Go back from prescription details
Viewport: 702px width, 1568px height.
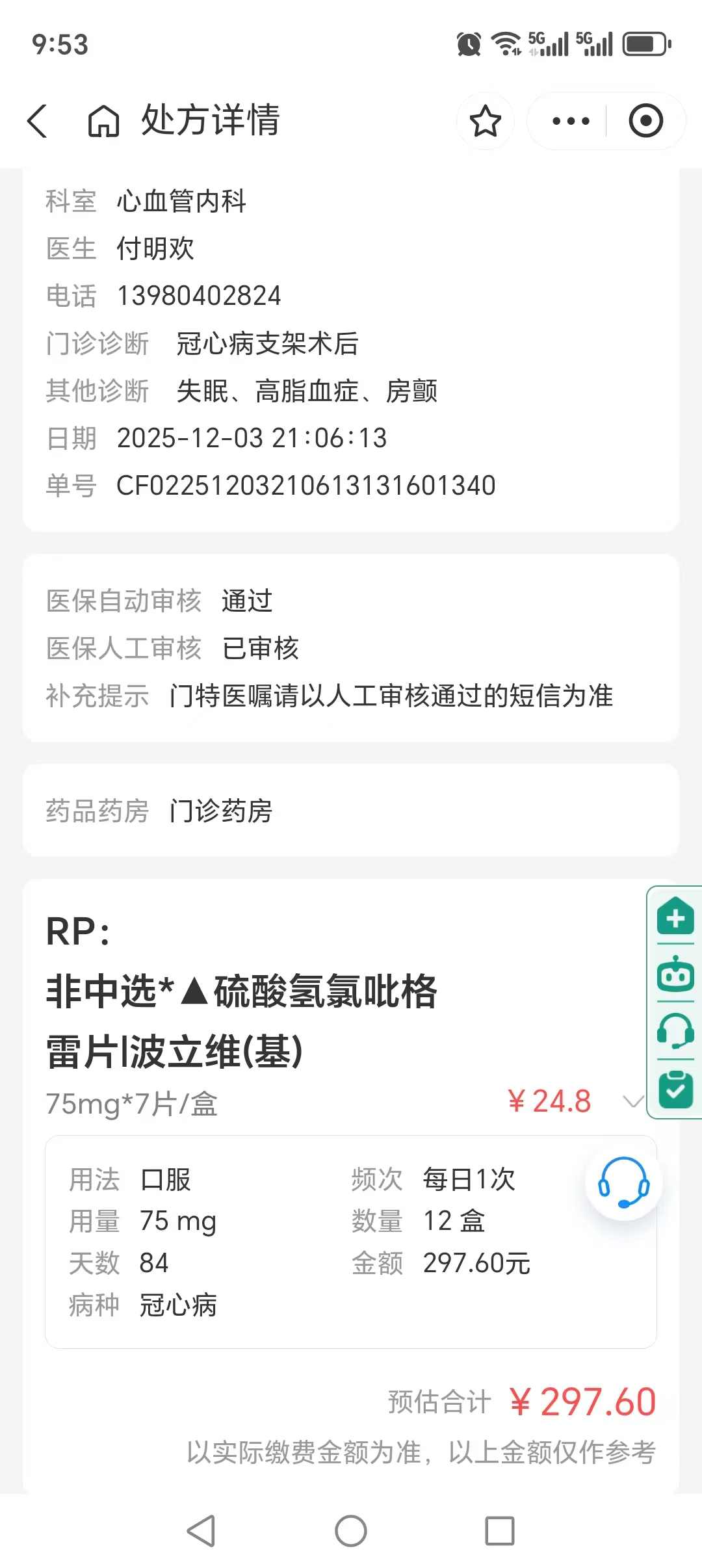[x=38, y=121]
